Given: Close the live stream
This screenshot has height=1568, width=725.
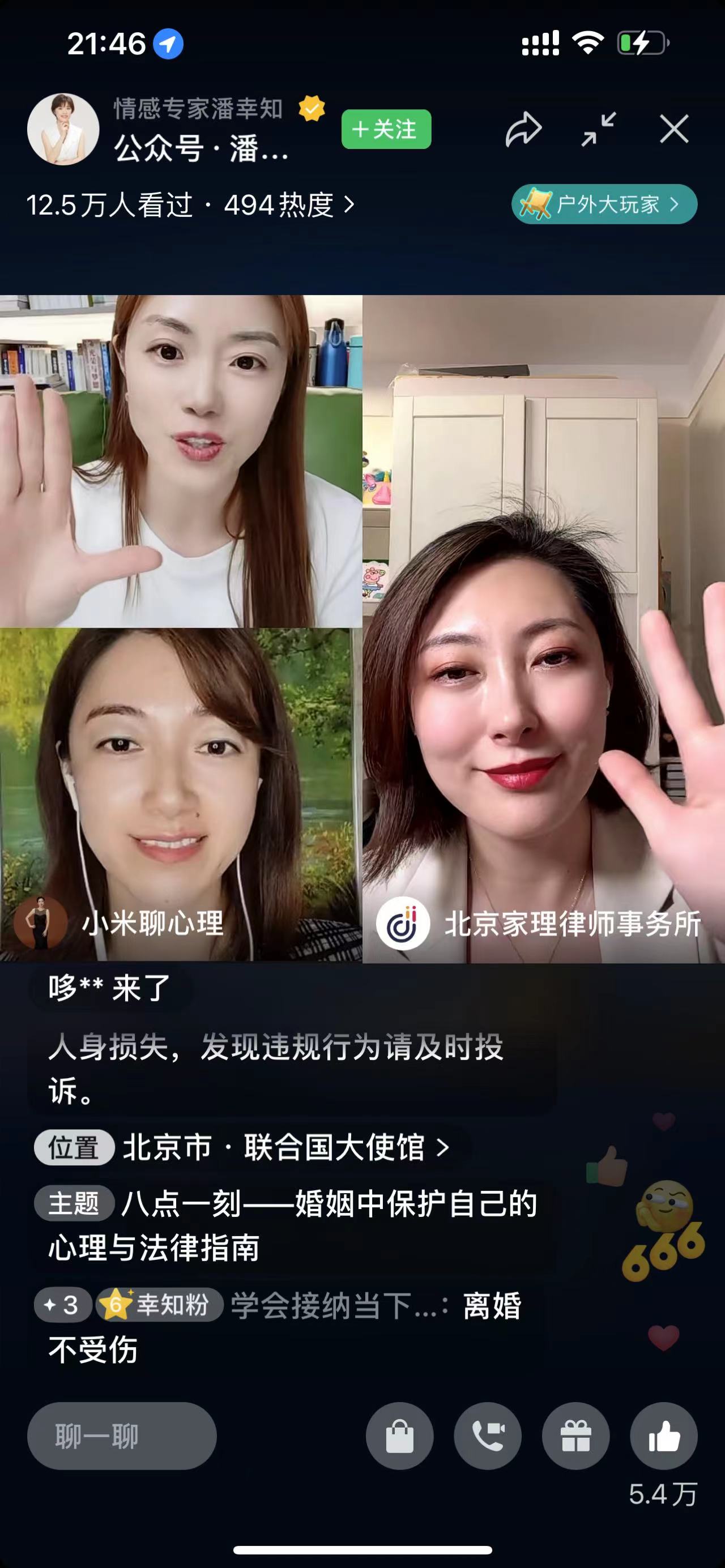Looking at the screenshot, I should [674, 129].
